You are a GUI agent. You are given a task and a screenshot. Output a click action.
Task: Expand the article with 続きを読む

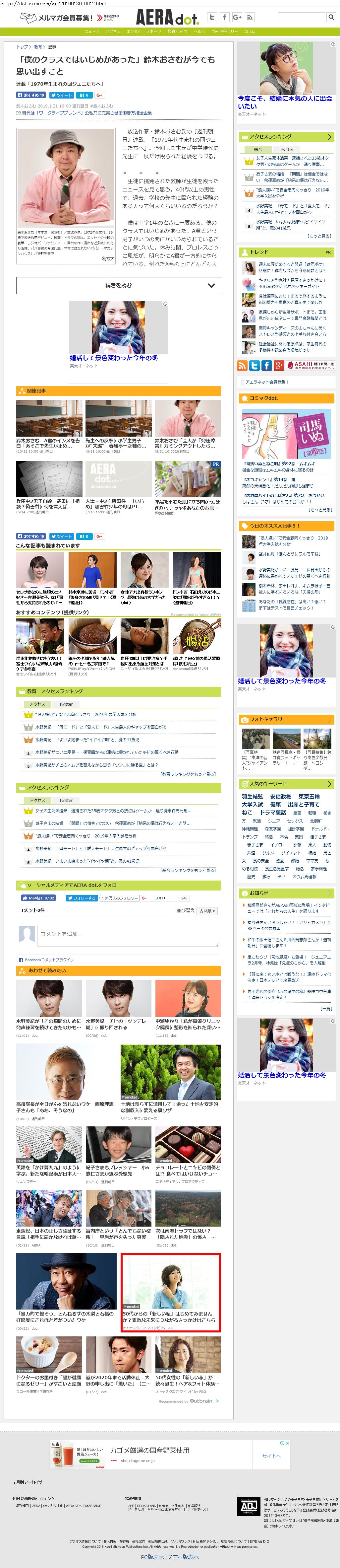click(118, 285)
